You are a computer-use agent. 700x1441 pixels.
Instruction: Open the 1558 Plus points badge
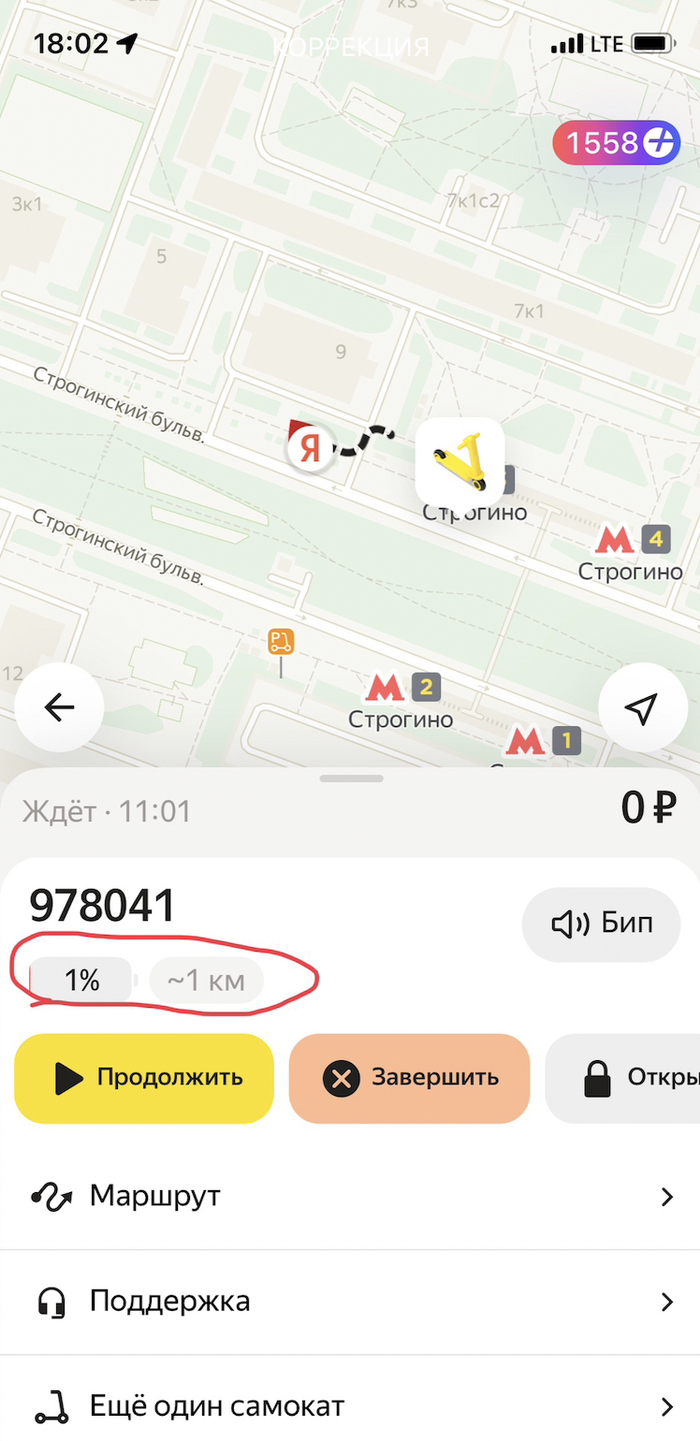(x=616, y=143)
